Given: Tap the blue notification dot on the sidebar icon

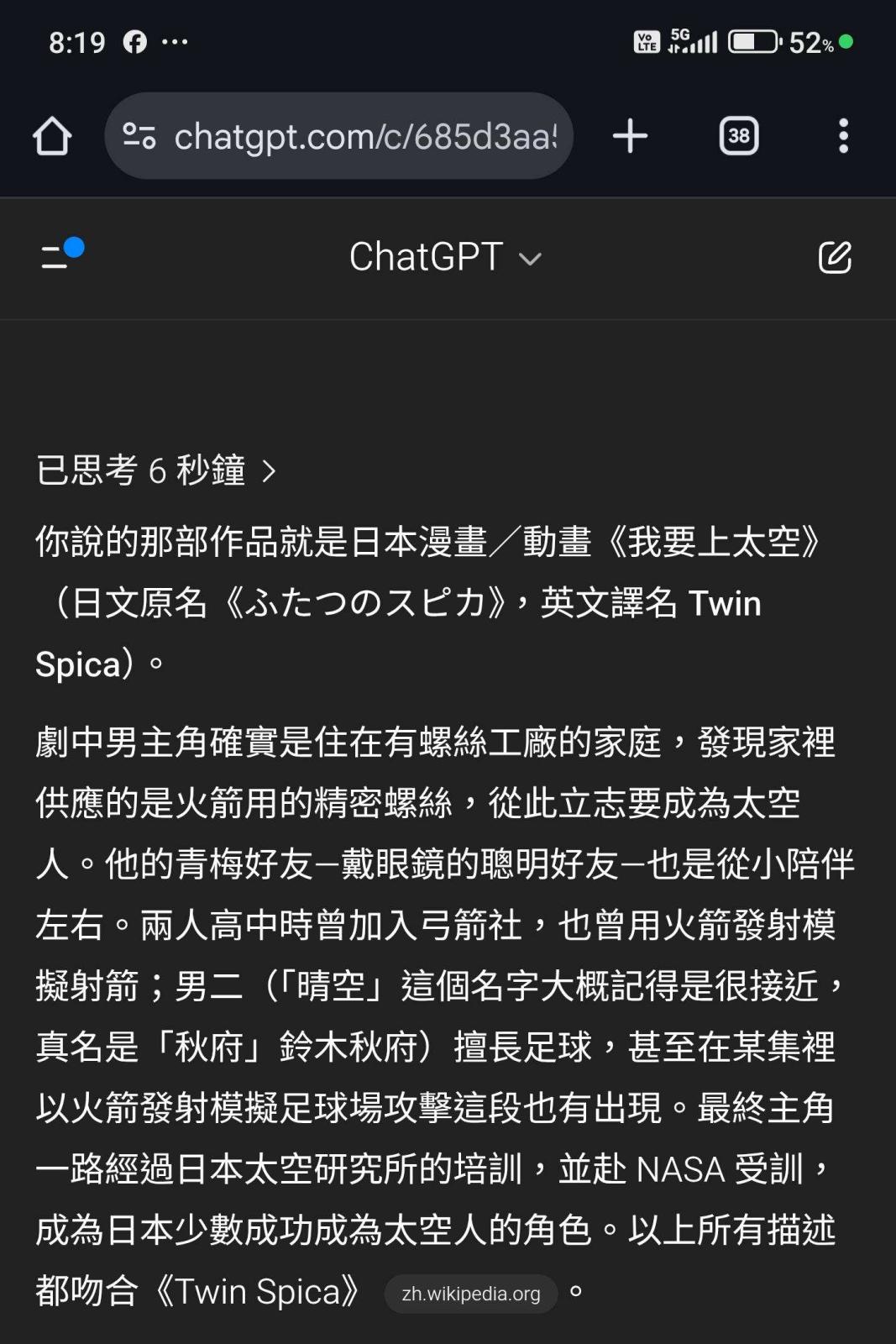Looking at the screenshot, I should pyautogui.click(x=76, y=245).
